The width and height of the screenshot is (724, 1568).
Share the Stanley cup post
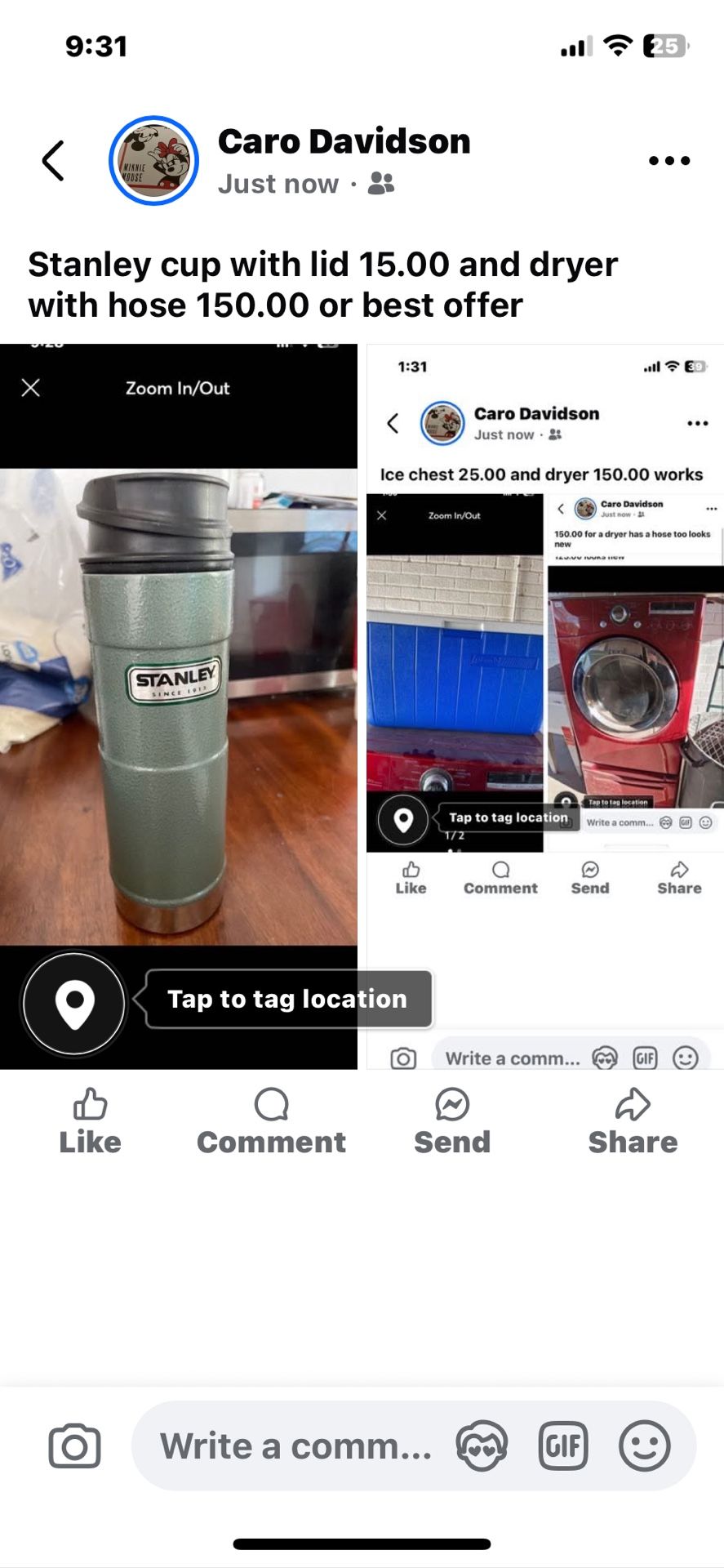[x=633, y=1120]
